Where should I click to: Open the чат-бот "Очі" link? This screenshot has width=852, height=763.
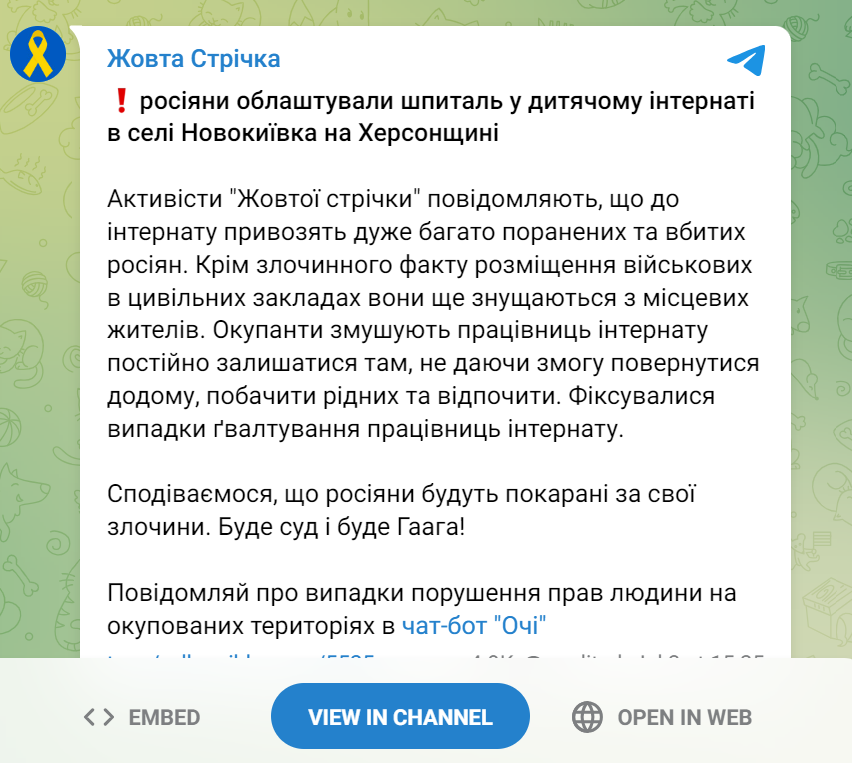coord(471,627)
